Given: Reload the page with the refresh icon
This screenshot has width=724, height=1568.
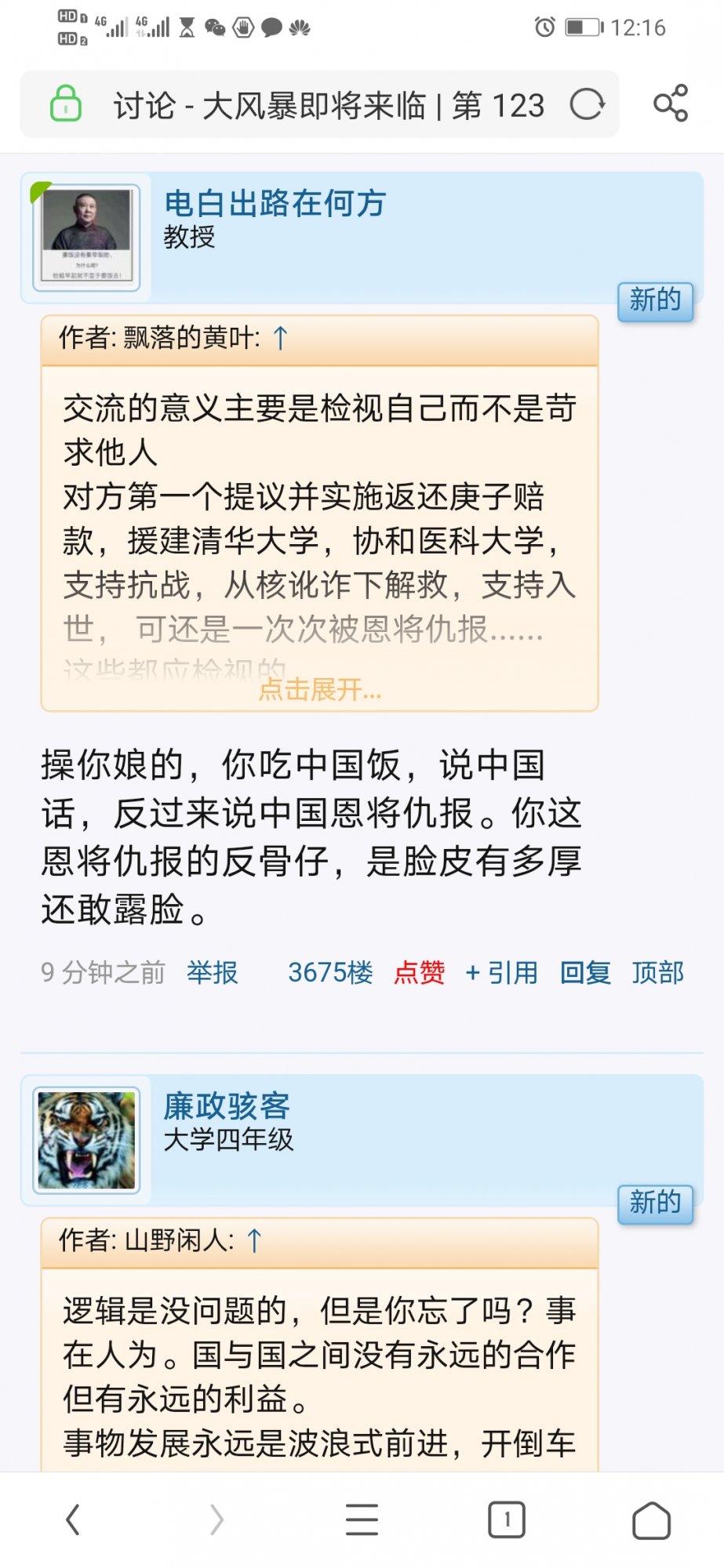Looking at the screenshot, I should (x=587, y=105).
